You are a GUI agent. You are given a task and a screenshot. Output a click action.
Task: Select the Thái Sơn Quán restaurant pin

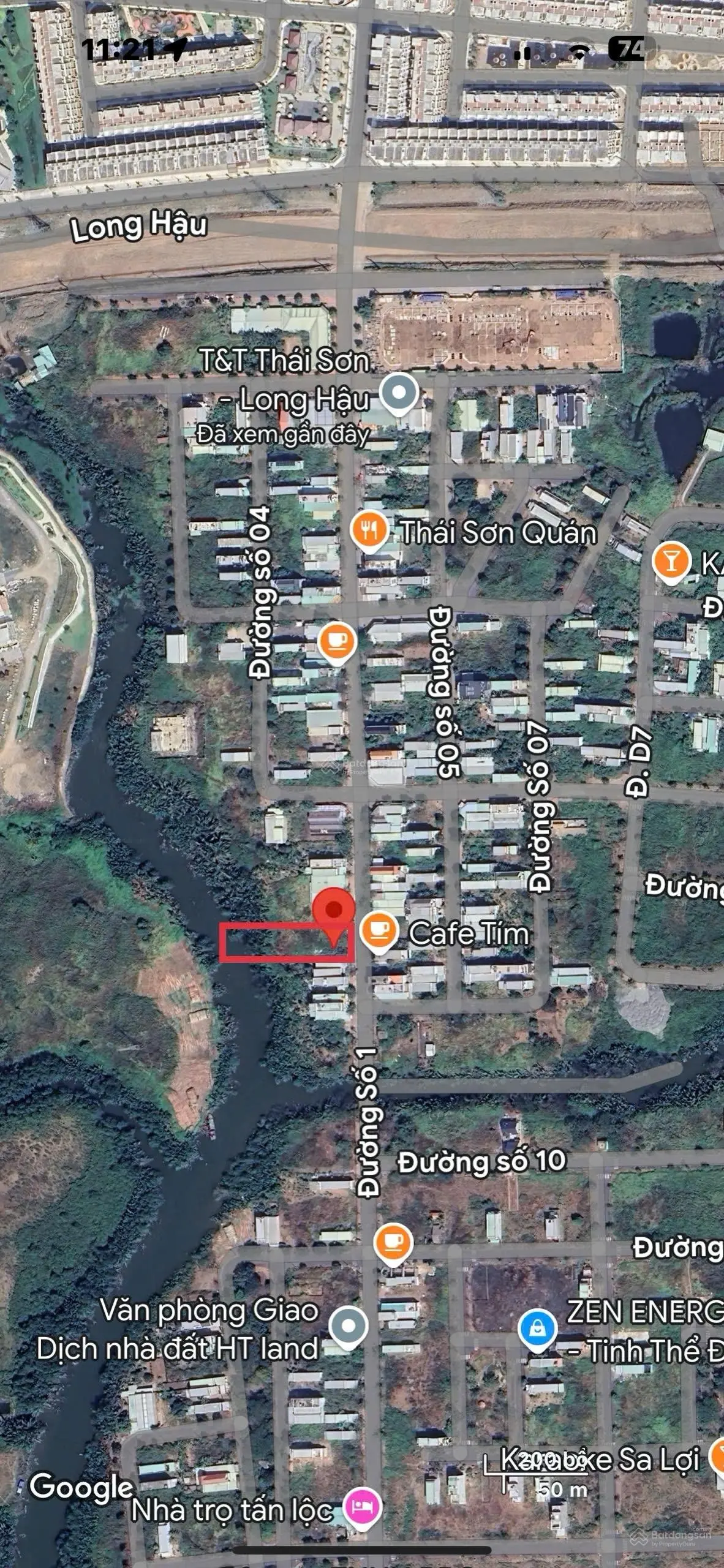369,531
